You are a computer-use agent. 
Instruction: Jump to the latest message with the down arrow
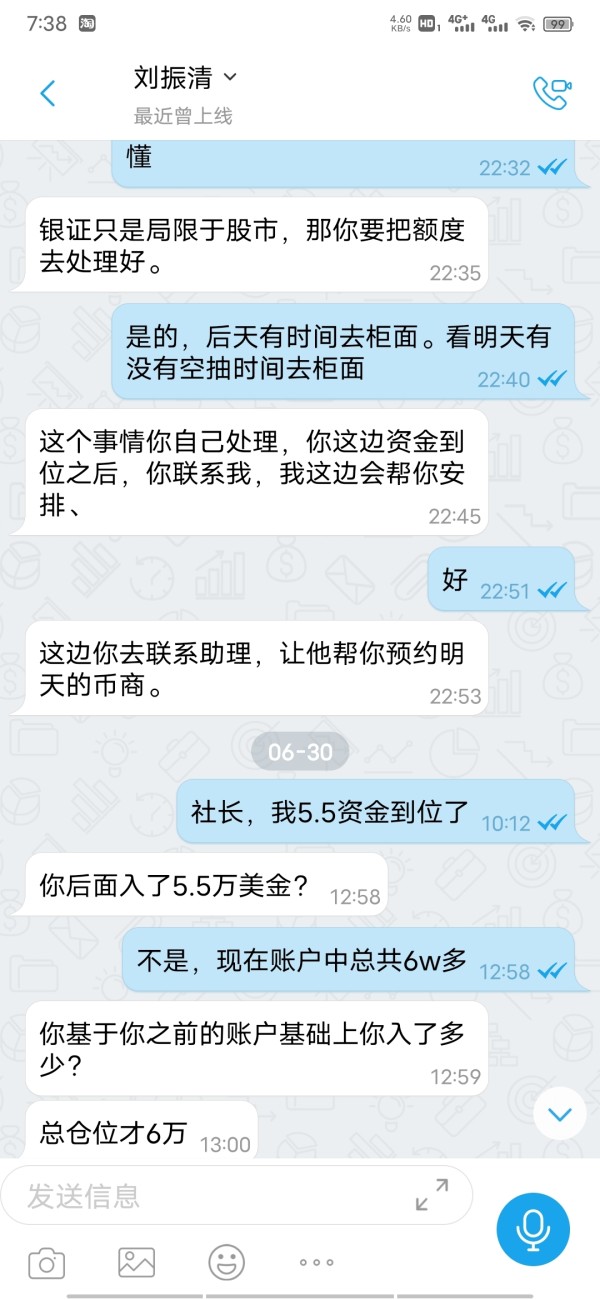tap(558, 1113)
